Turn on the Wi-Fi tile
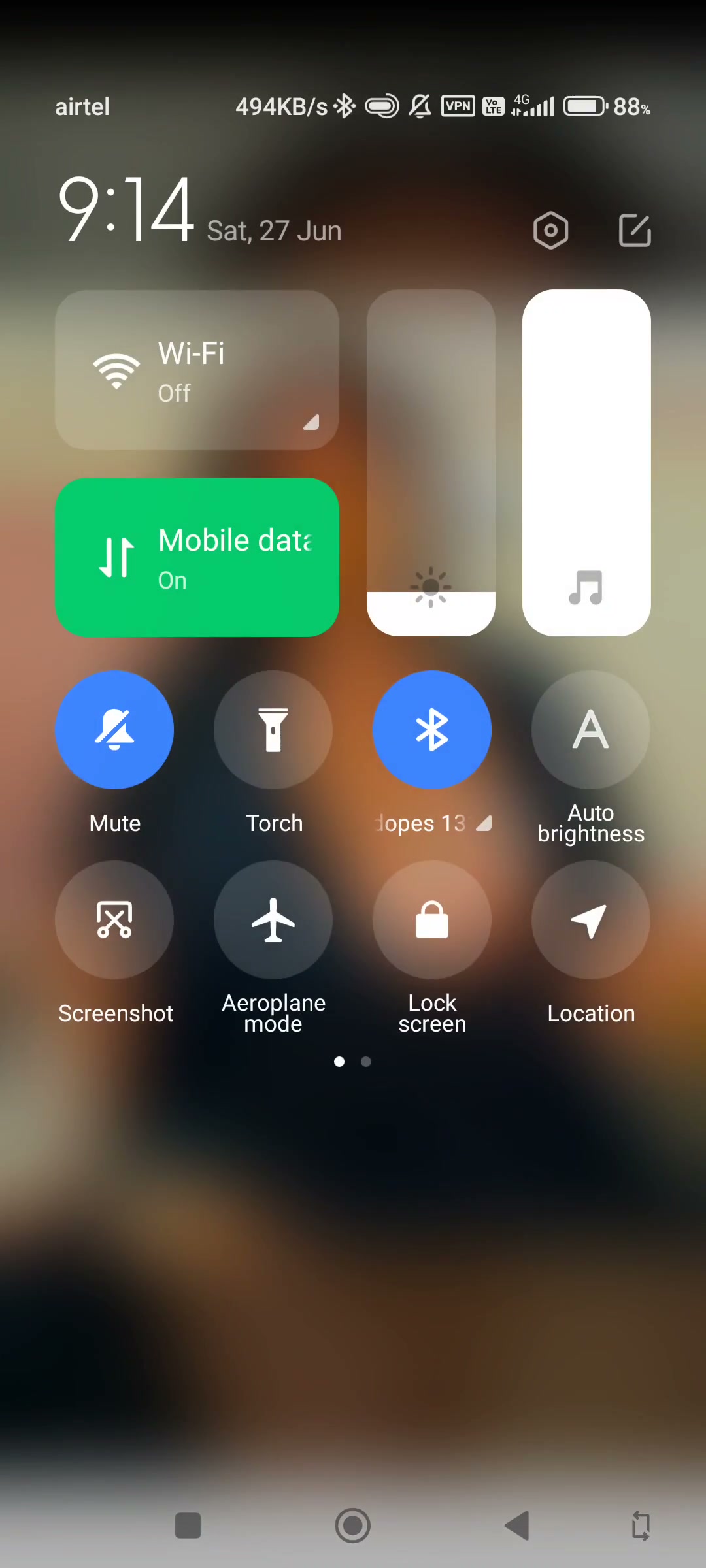706x1568 pixels. (197, 370)
